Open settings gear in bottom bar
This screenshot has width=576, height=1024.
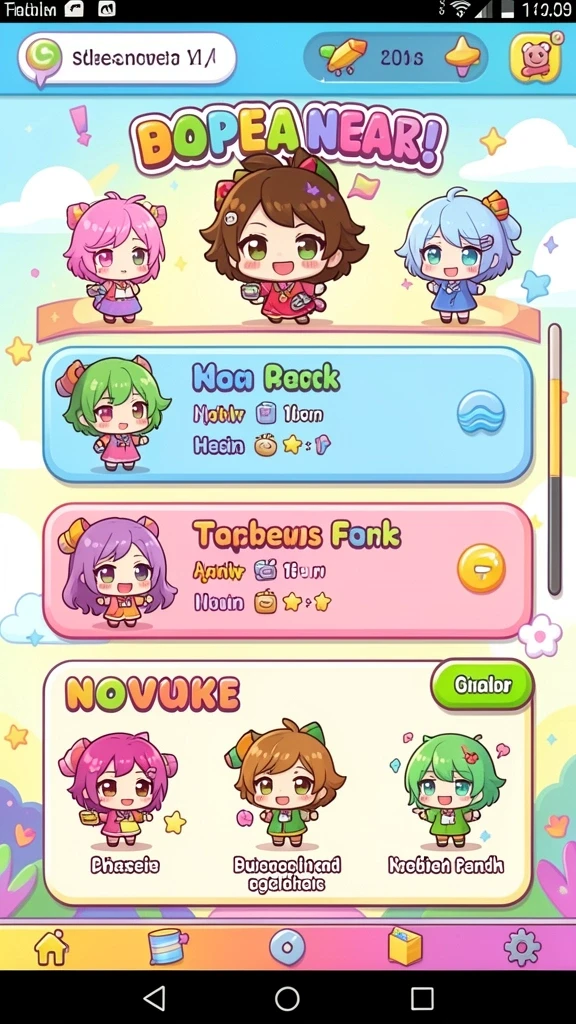coord(522,947)
